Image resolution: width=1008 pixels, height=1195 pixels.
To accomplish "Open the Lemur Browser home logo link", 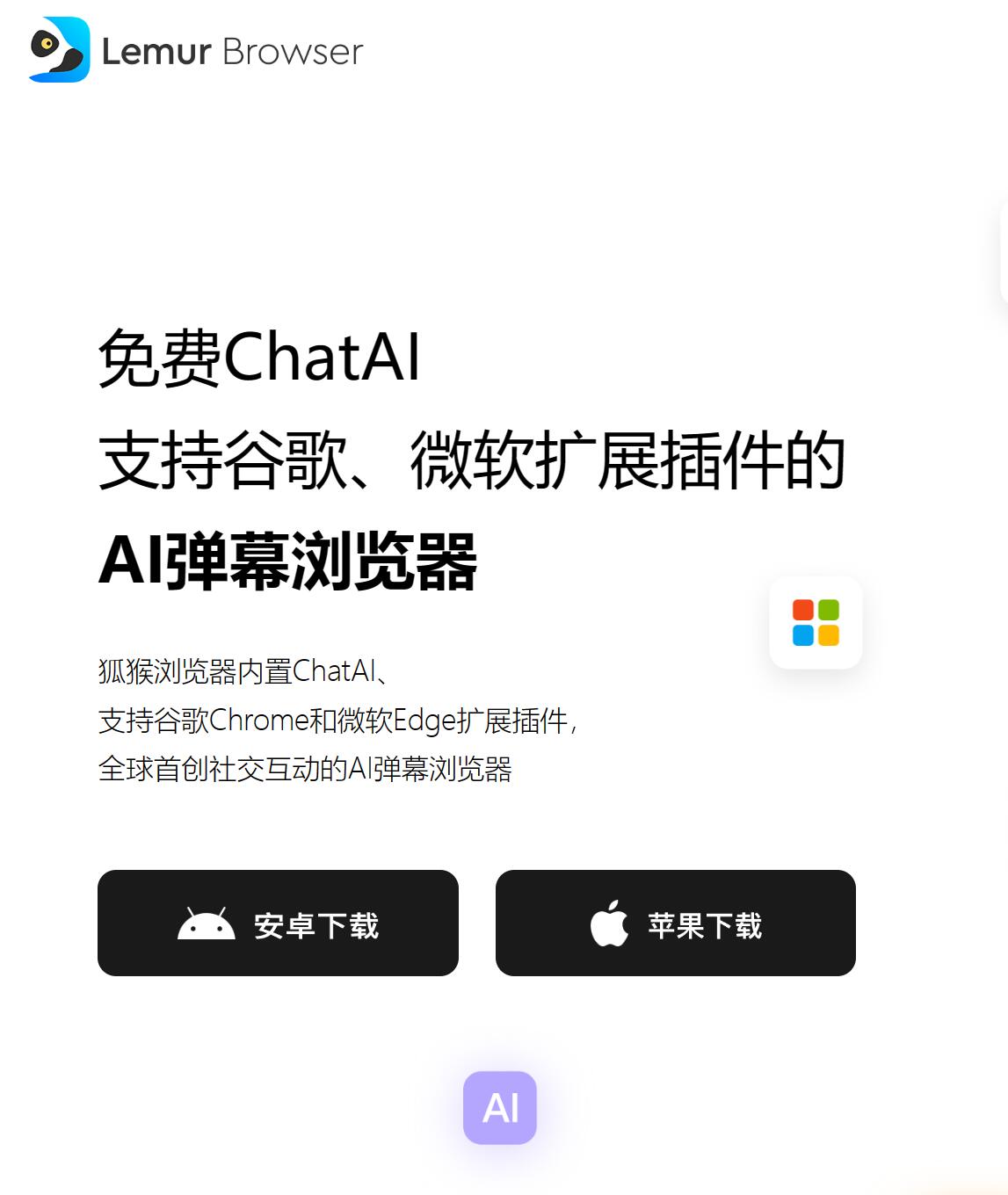I will click(x=196, y=51).
